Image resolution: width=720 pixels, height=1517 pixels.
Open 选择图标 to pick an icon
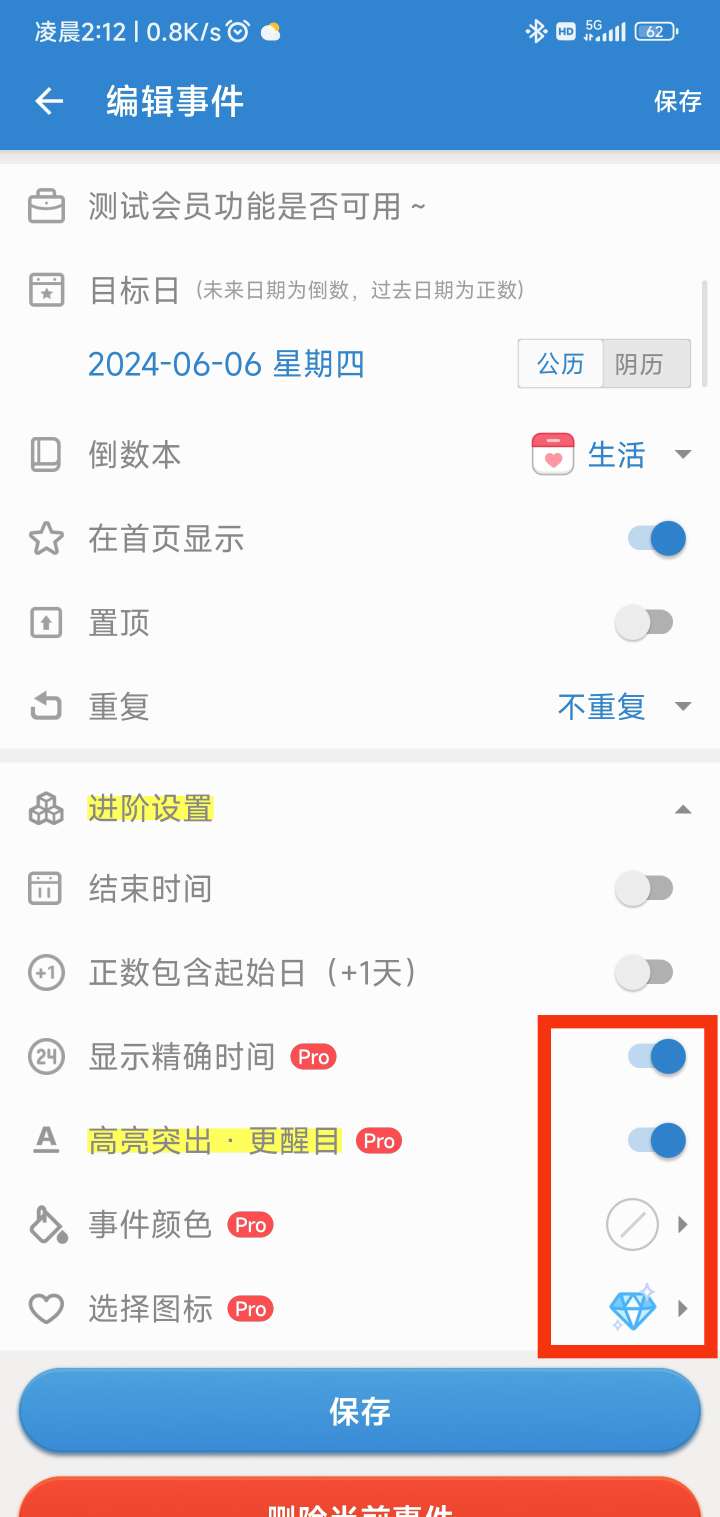point(646,1308)
